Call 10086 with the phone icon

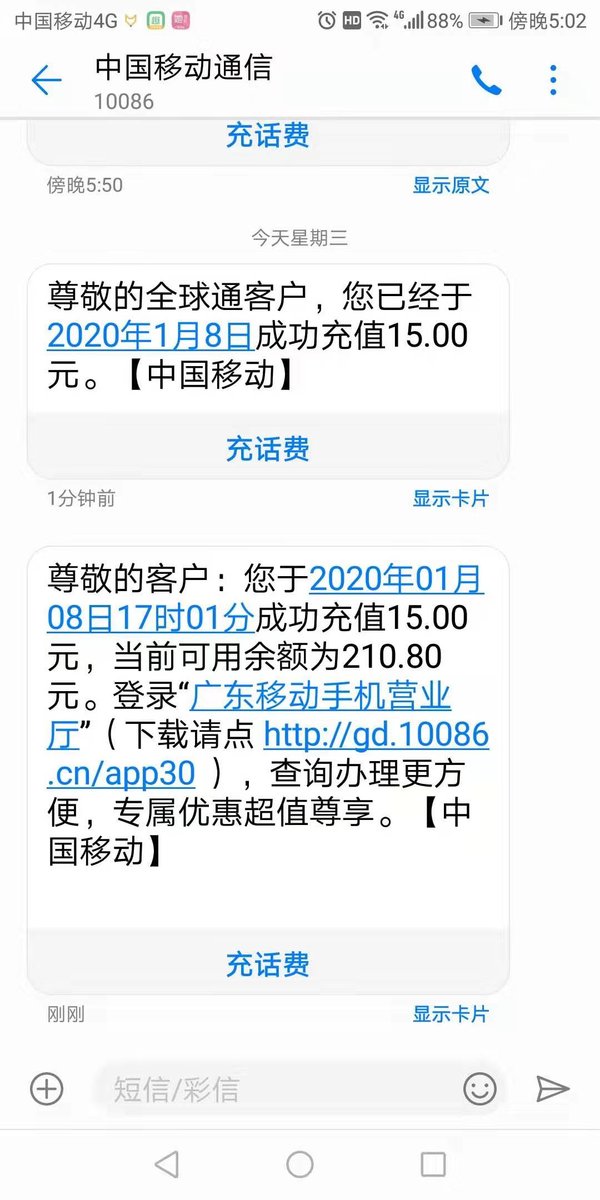coord(486,80)
